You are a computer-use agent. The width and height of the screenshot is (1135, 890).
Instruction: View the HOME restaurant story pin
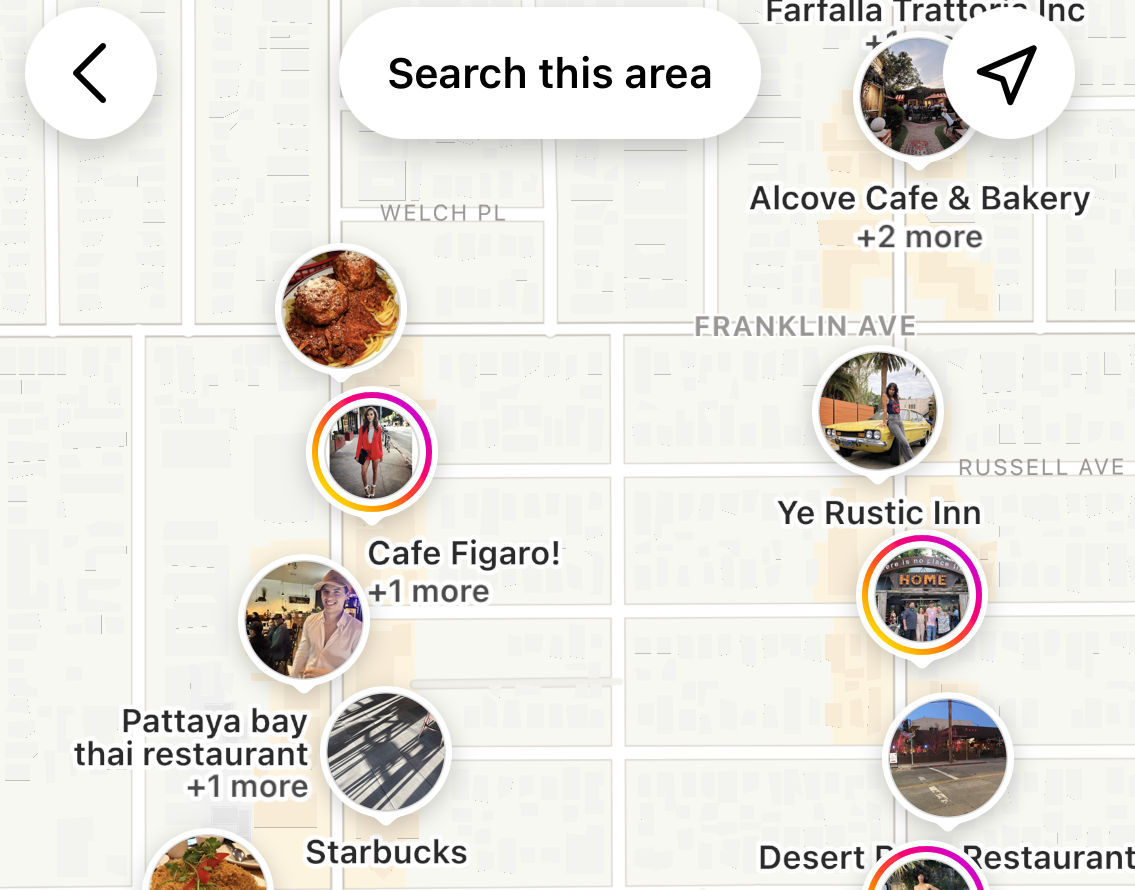[921, 597]
